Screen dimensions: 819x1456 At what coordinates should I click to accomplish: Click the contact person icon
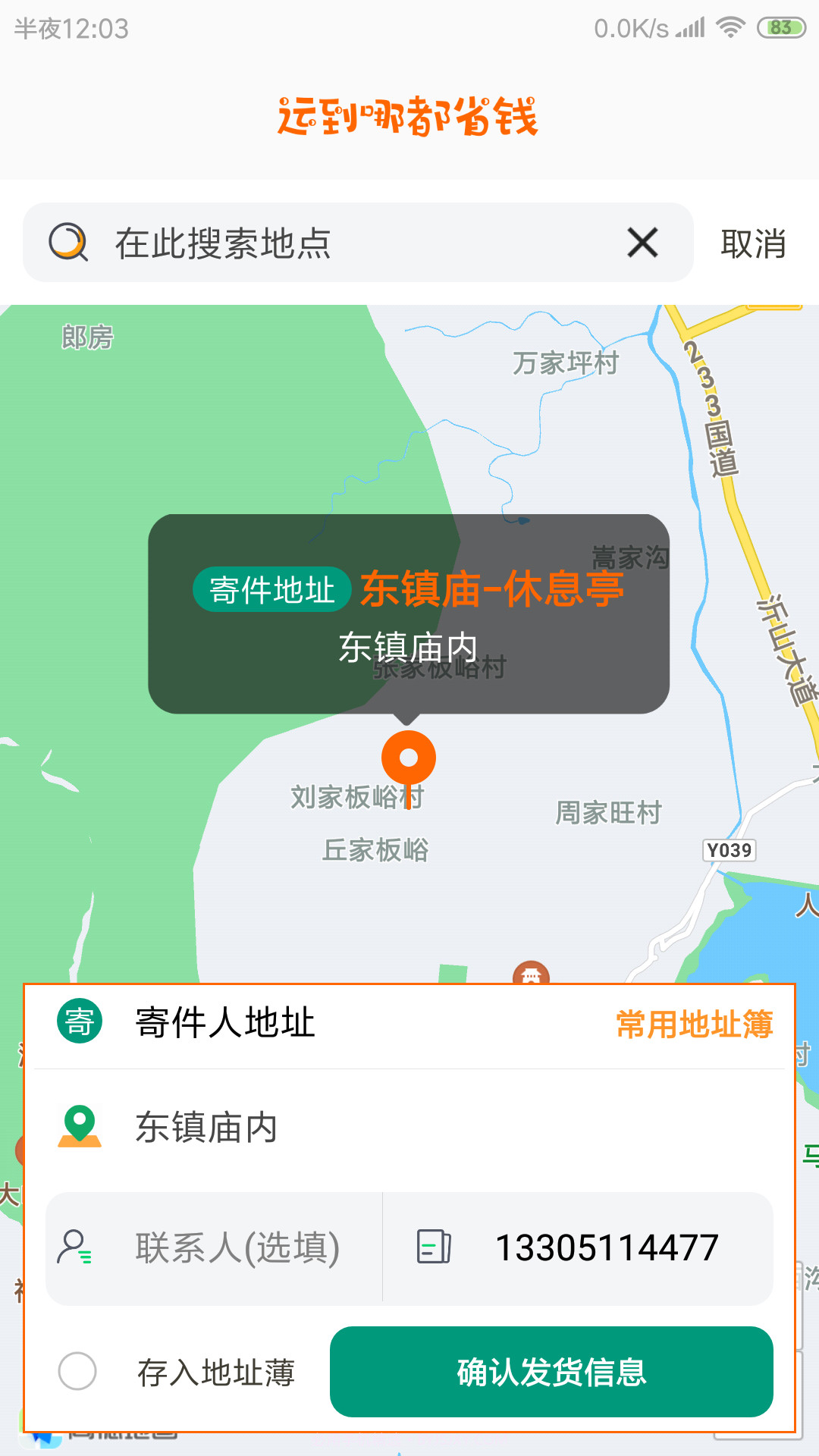coord(77,1245)
